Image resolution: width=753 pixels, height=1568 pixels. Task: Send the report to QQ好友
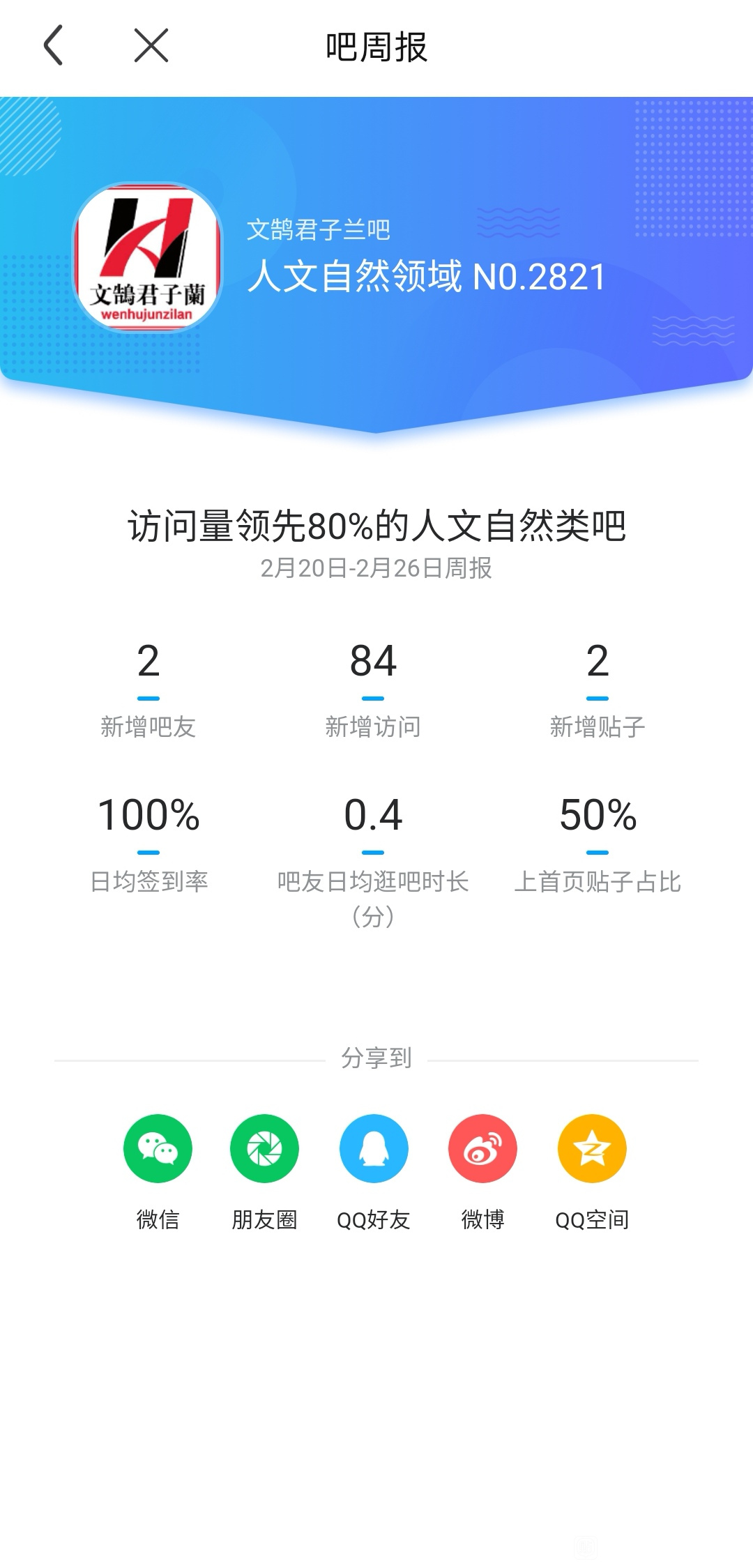tap(374, 1148)
